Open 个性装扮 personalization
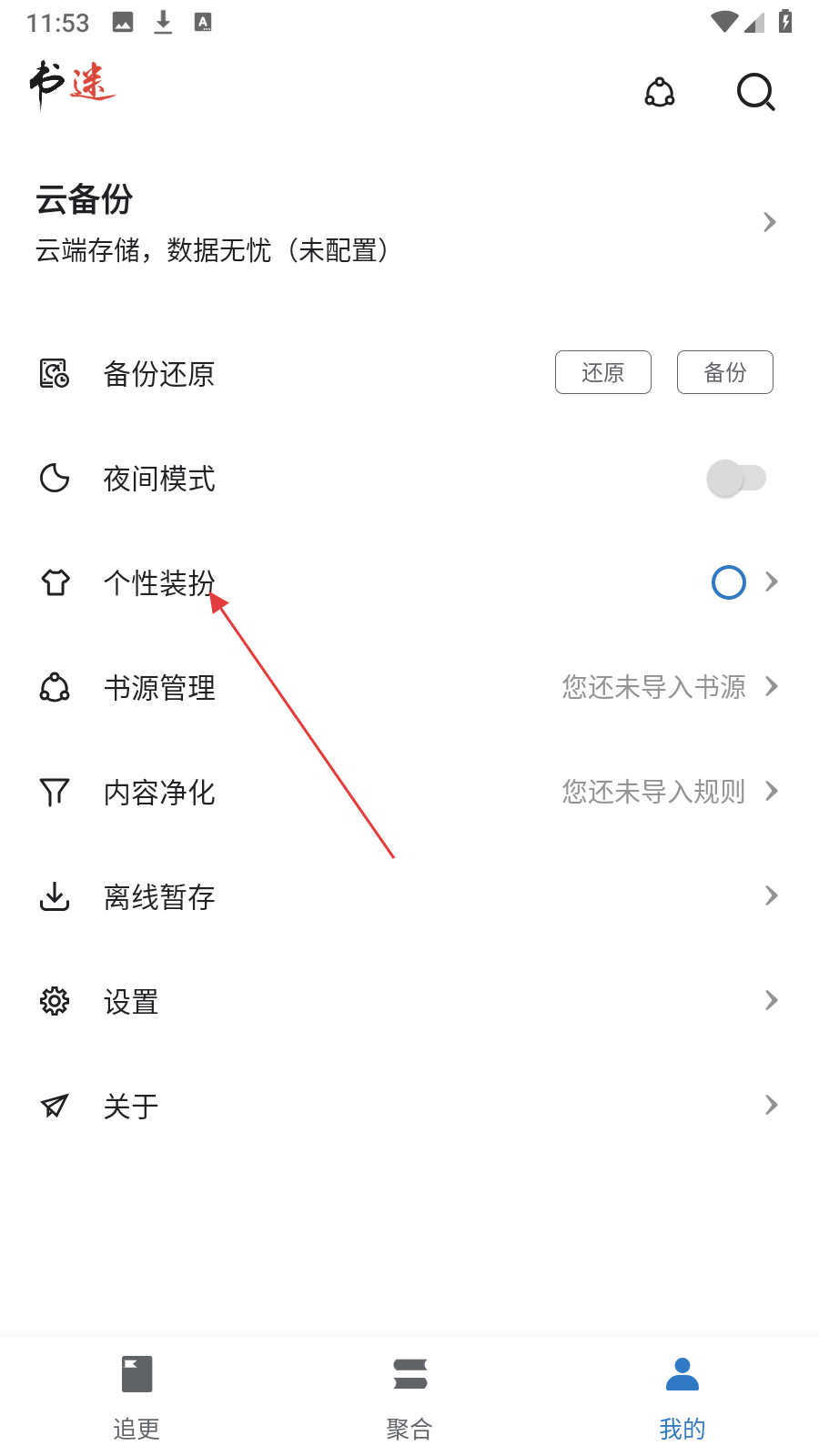The height and width of the screenshot is (1456, 819). coord(408,582)
